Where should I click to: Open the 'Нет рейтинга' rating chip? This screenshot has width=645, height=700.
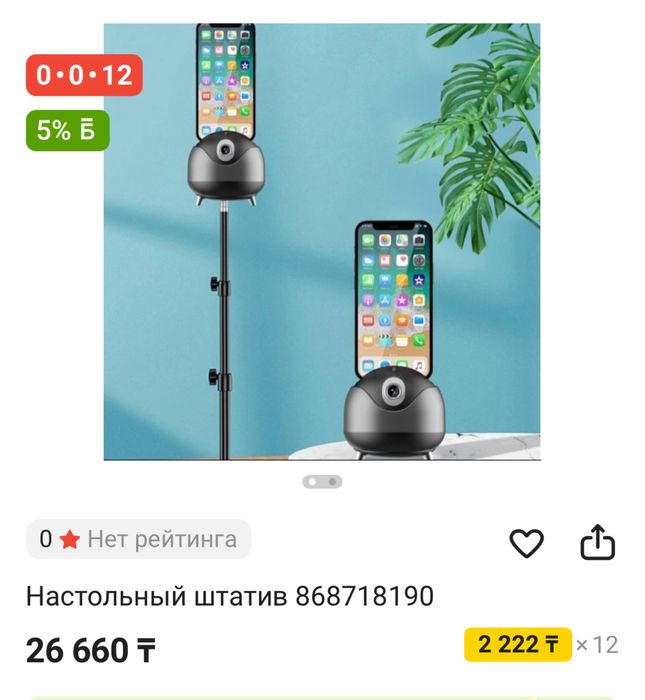point(138,540)
